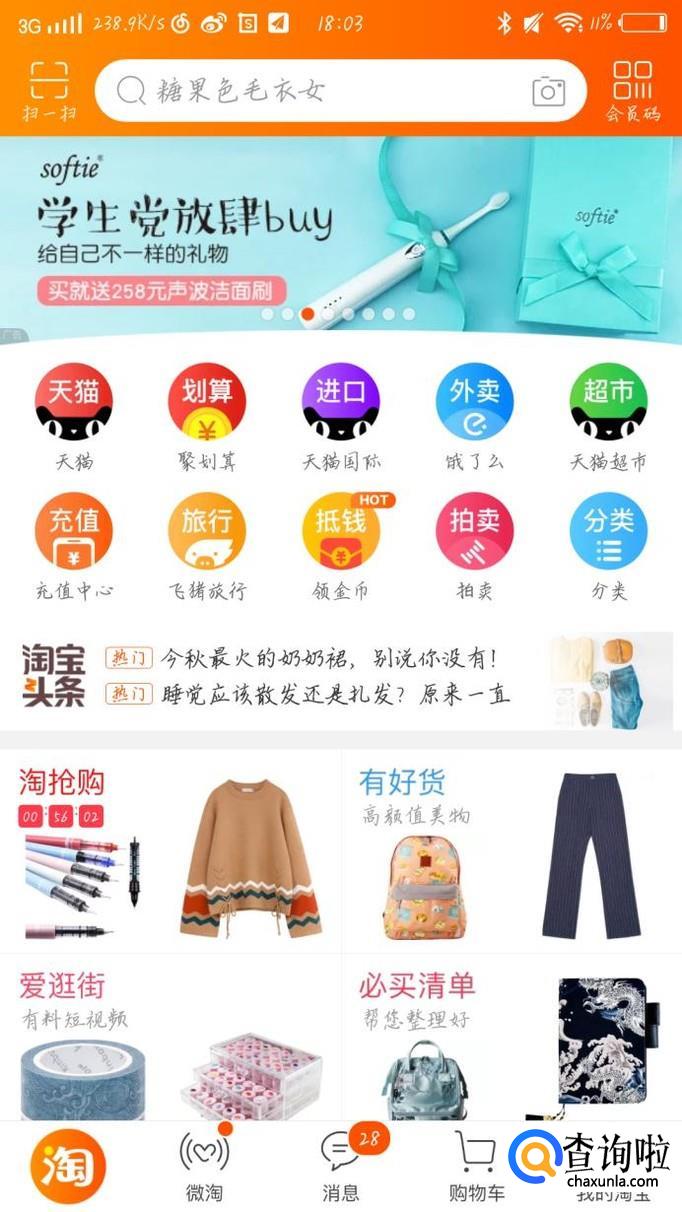The width and height of the screenshot is (682, 1212).
Task: Open camera image search
Action: (548, 92)
